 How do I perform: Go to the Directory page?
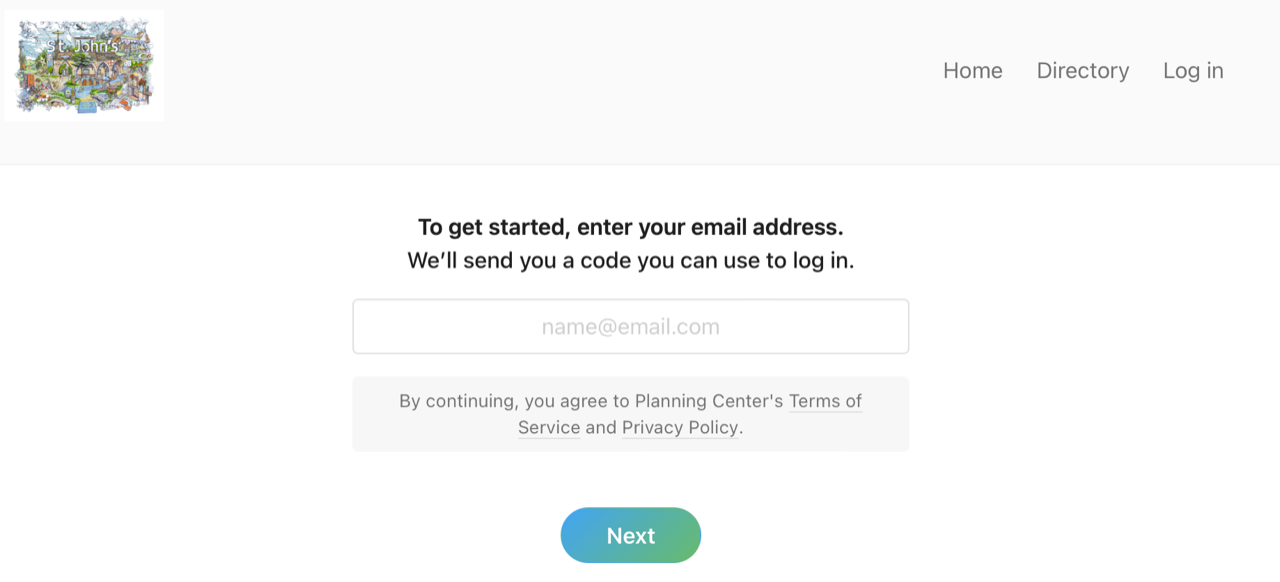coord(1082,71)
